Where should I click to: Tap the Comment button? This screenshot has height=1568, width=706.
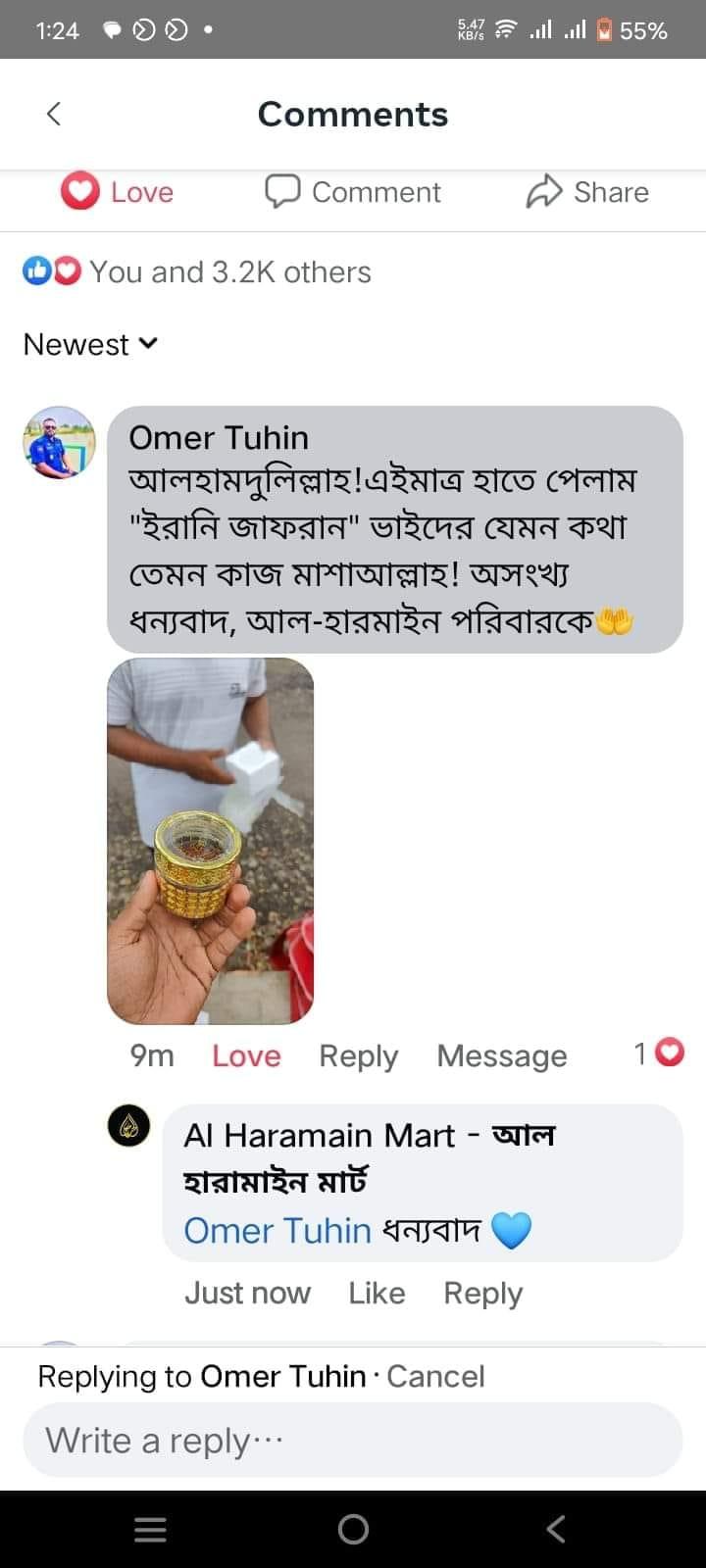[353, 192]
